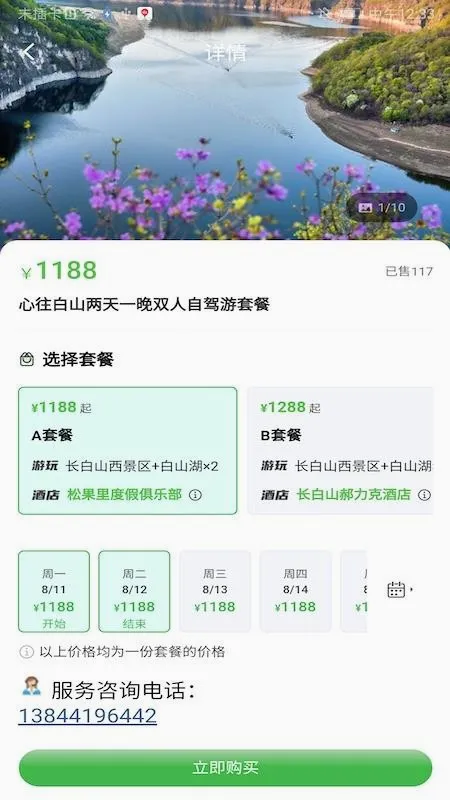The width and height of the screenshot is (450, 800).
Task: Call service number 13844196442
Action: (x=87, y=716)
